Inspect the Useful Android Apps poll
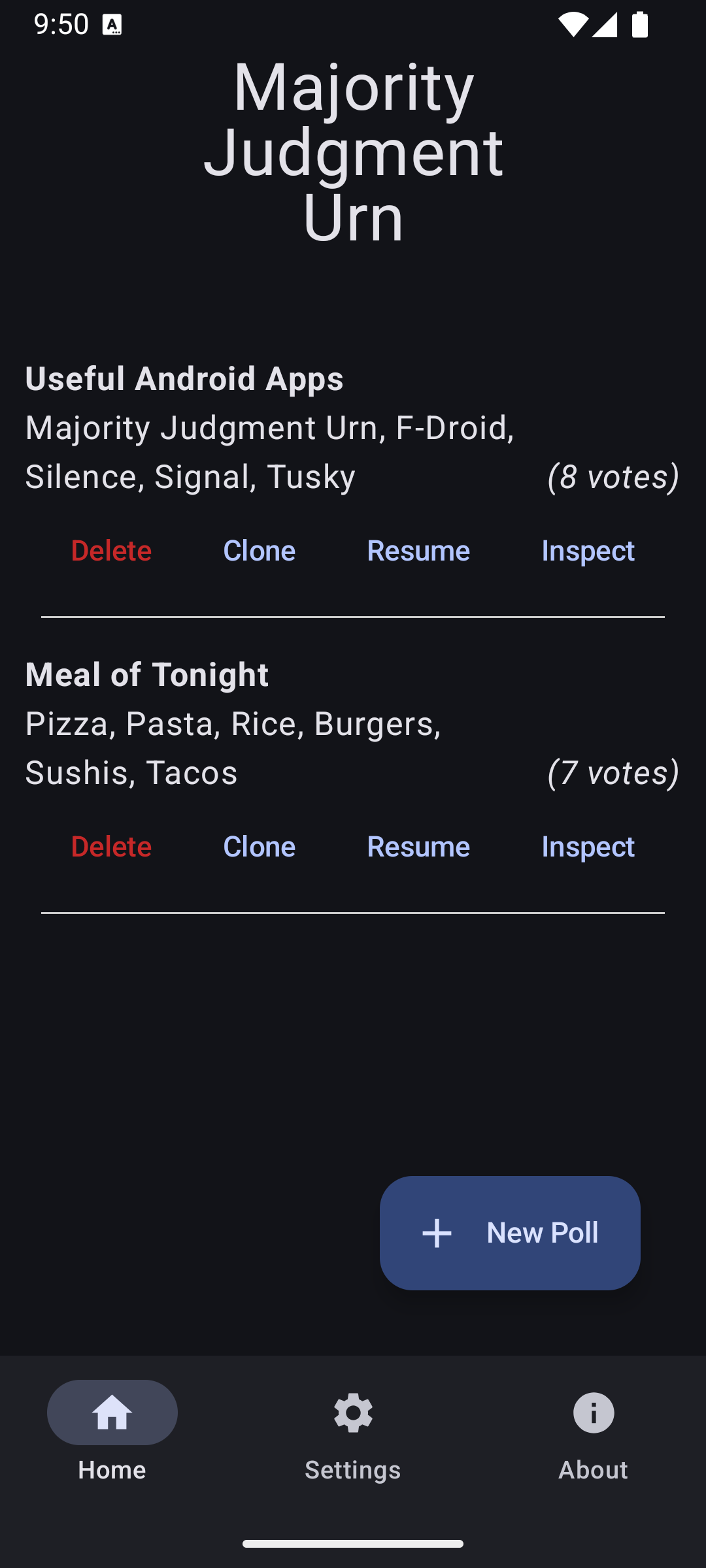Image resolution: width=706 pixels, height=1568 pixels. 588,551
